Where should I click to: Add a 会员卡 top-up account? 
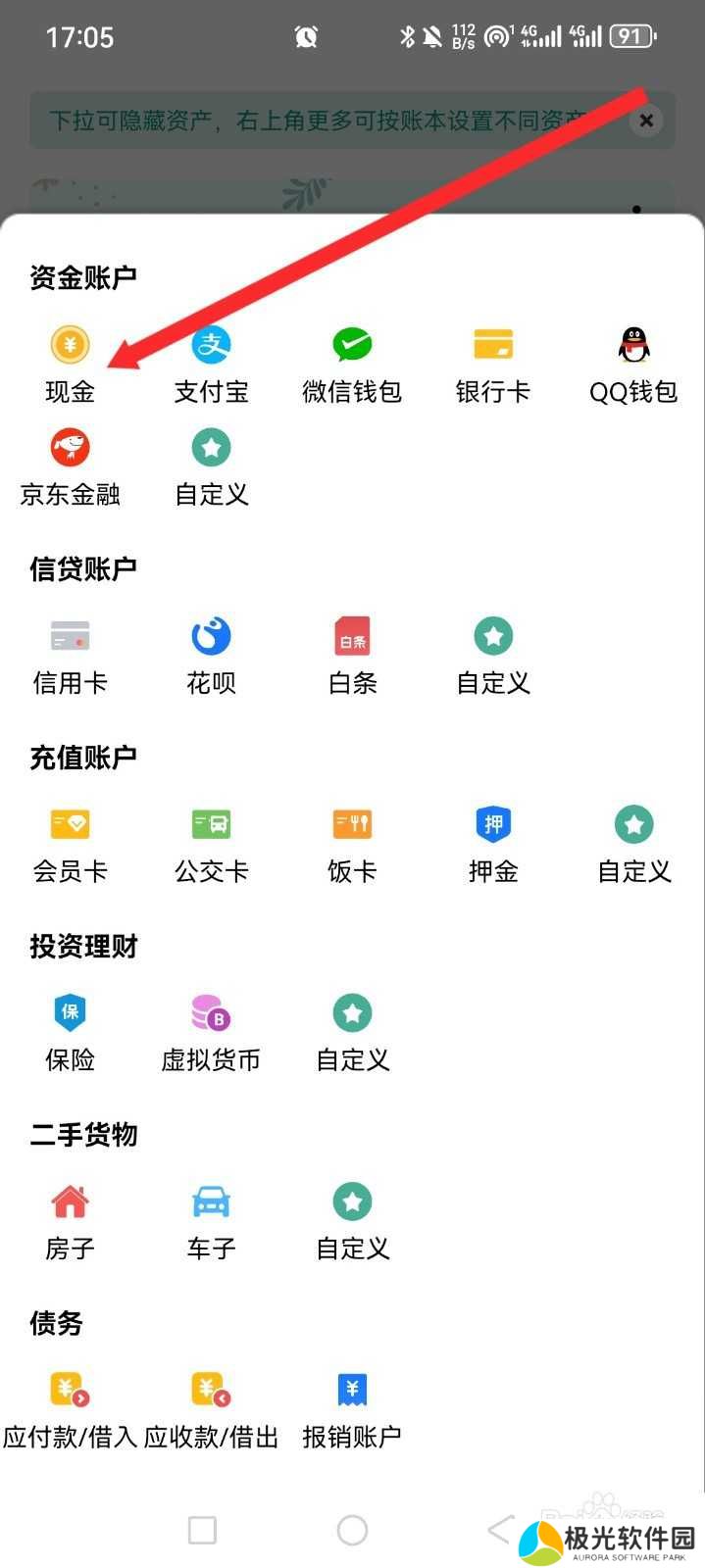pyautogui.click(x=70, y=843)
